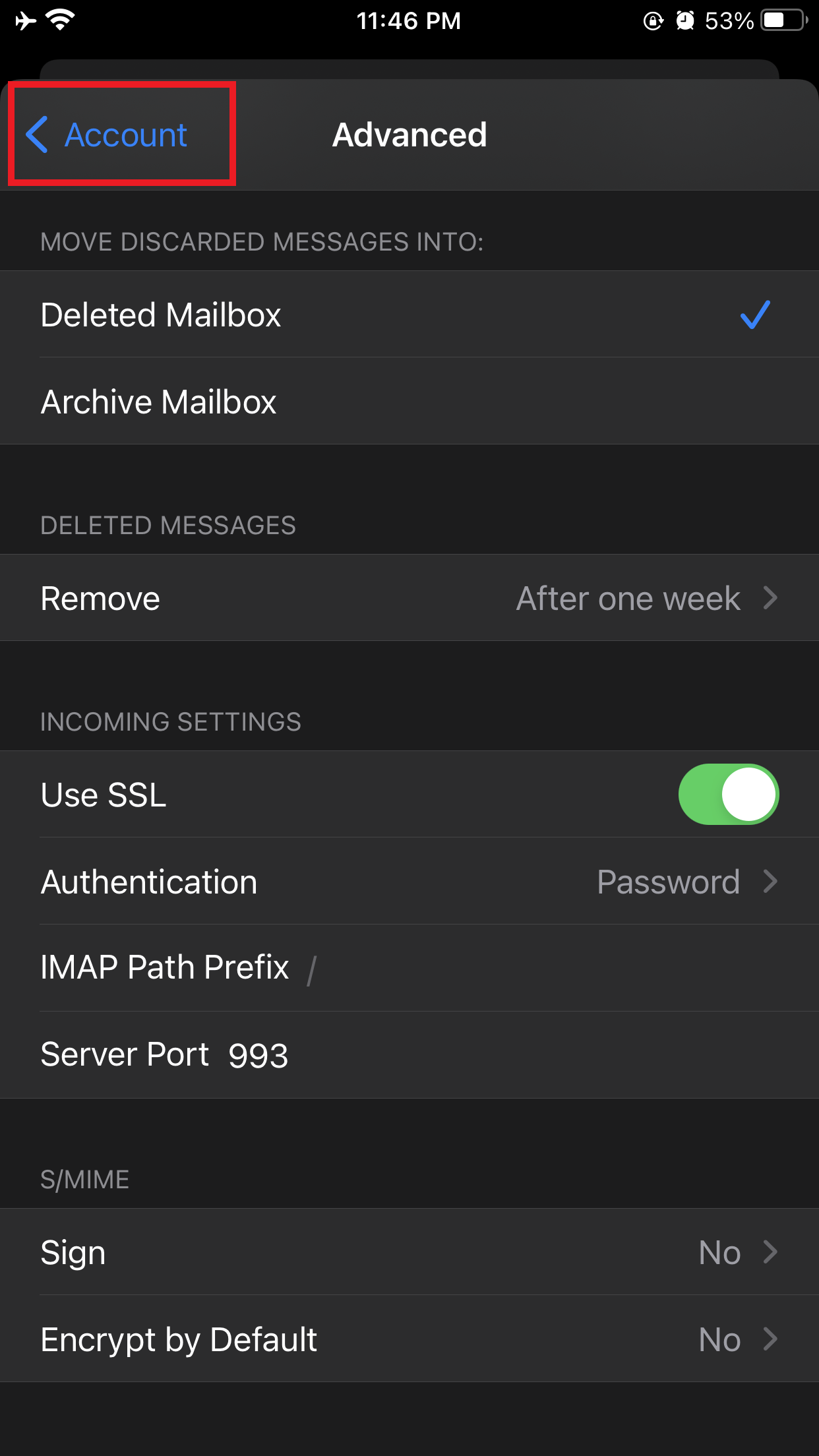This screenshot has height=1456, width=819.
Task: Go back to the Account screen
Action: [107, 135]
